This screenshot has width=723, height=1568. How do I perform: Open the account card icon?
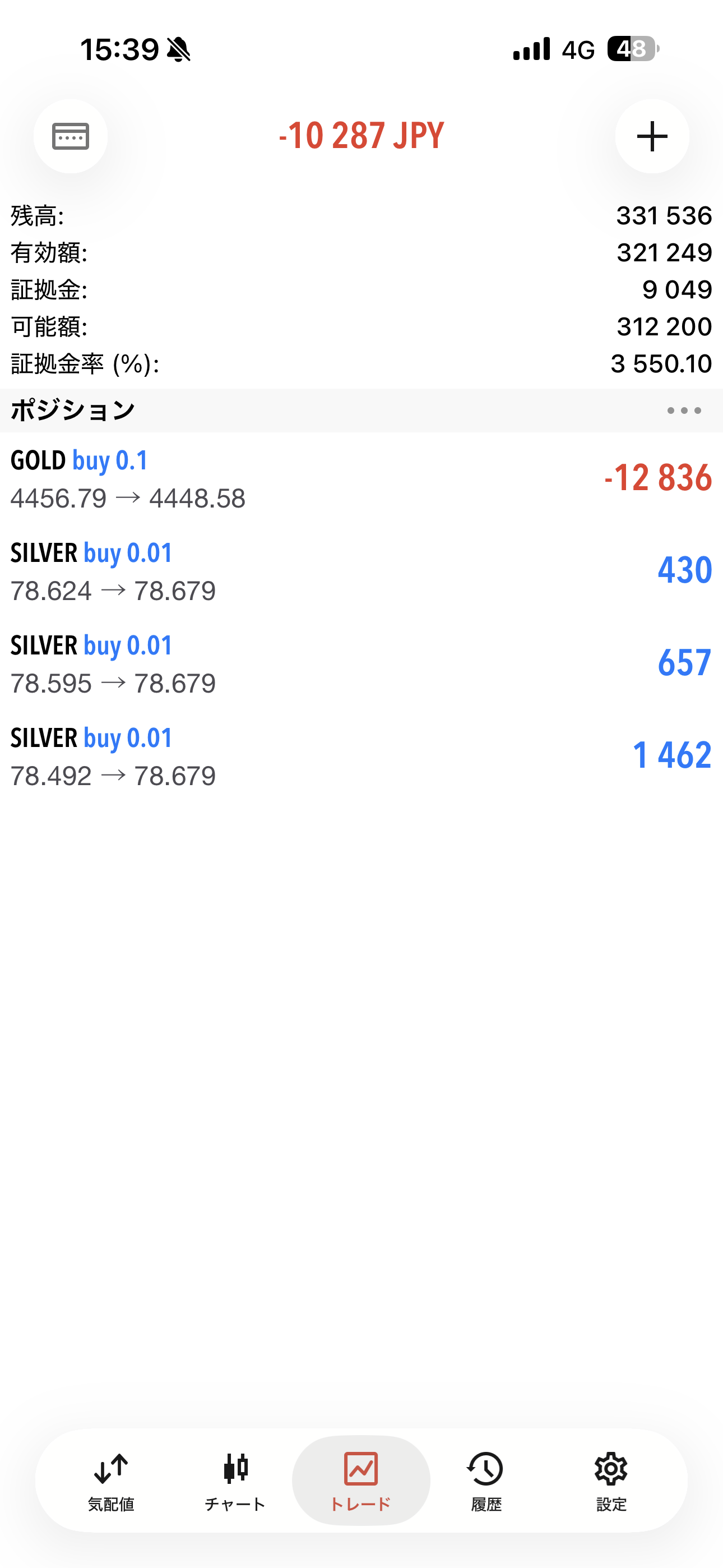[71, 136]
